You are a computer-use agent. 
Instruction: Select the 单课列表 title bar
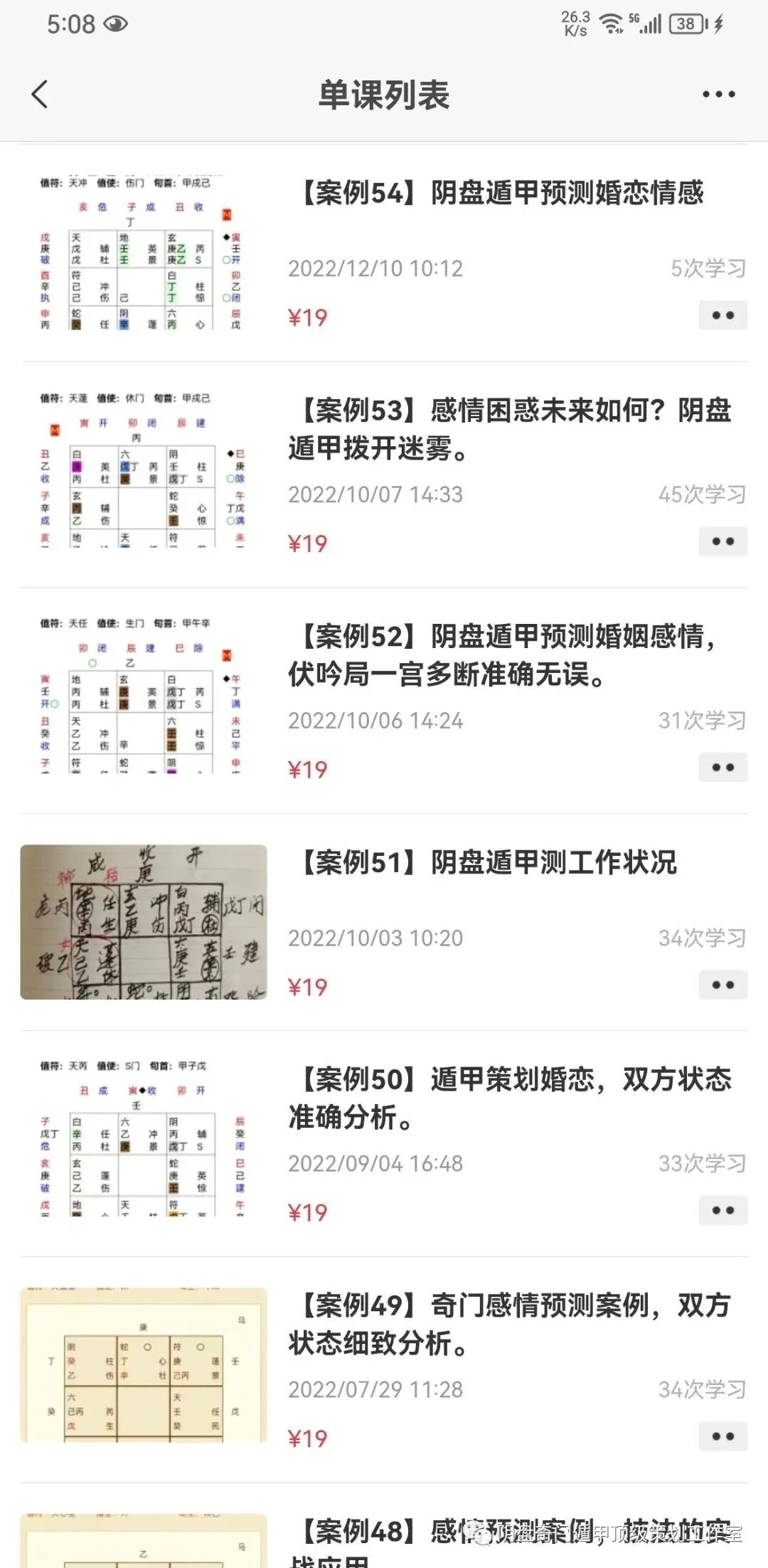pos(384,94)
